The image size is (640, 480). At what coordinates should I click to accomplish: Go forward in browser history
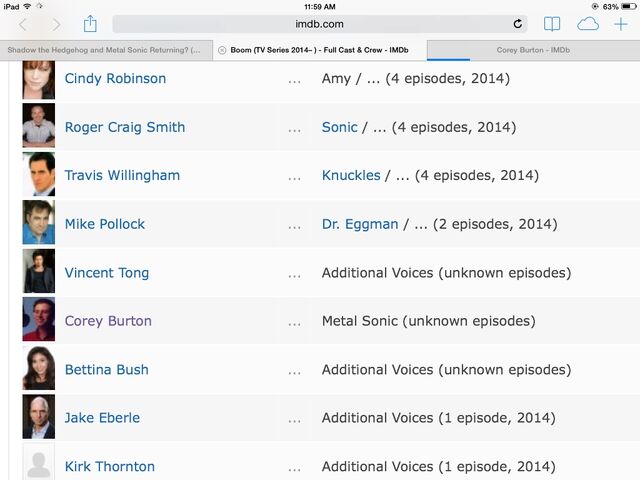click(56, 24)
